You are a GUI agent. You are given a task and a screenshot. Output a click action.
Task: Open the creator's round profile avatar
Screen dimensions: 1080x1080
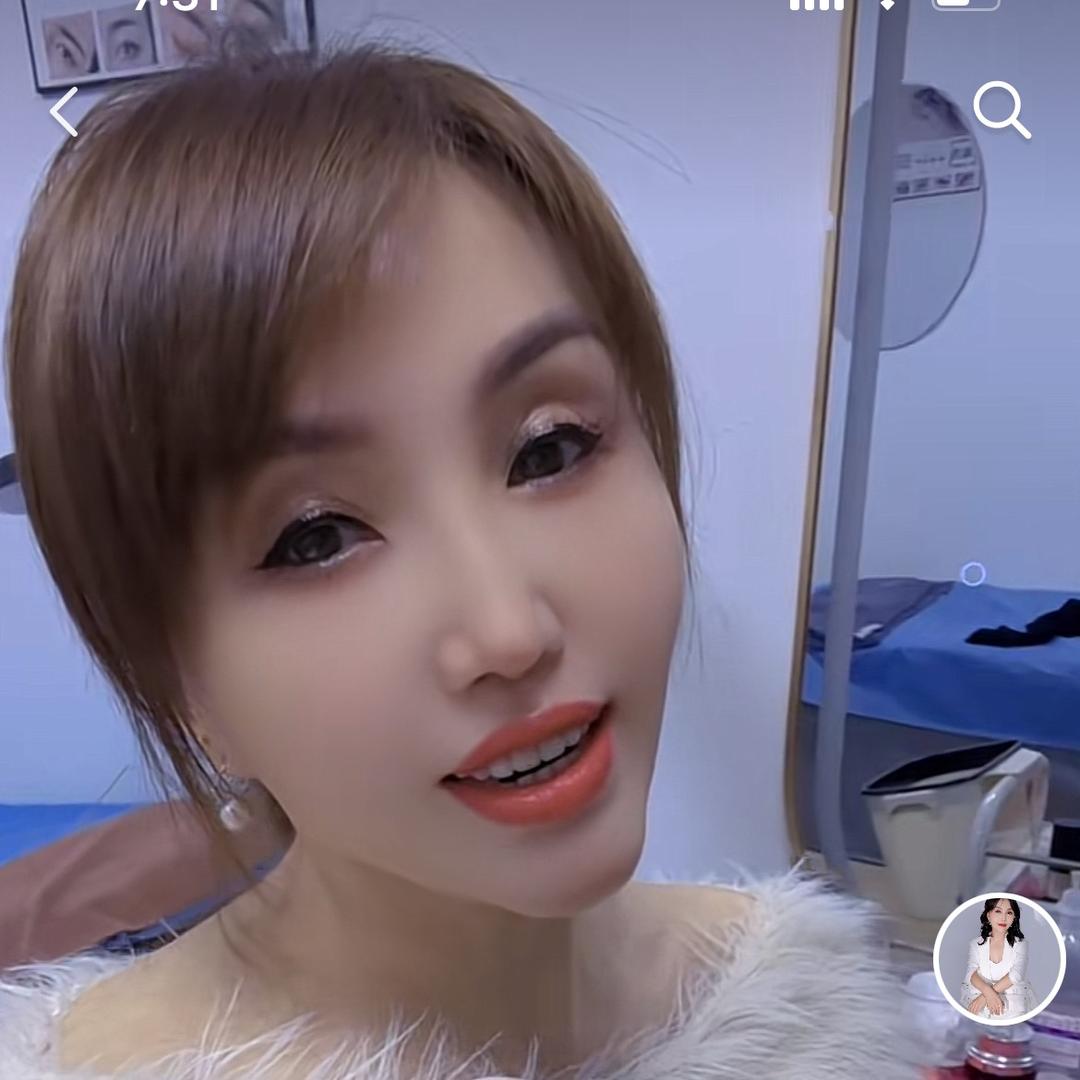[x=999, y=959]
